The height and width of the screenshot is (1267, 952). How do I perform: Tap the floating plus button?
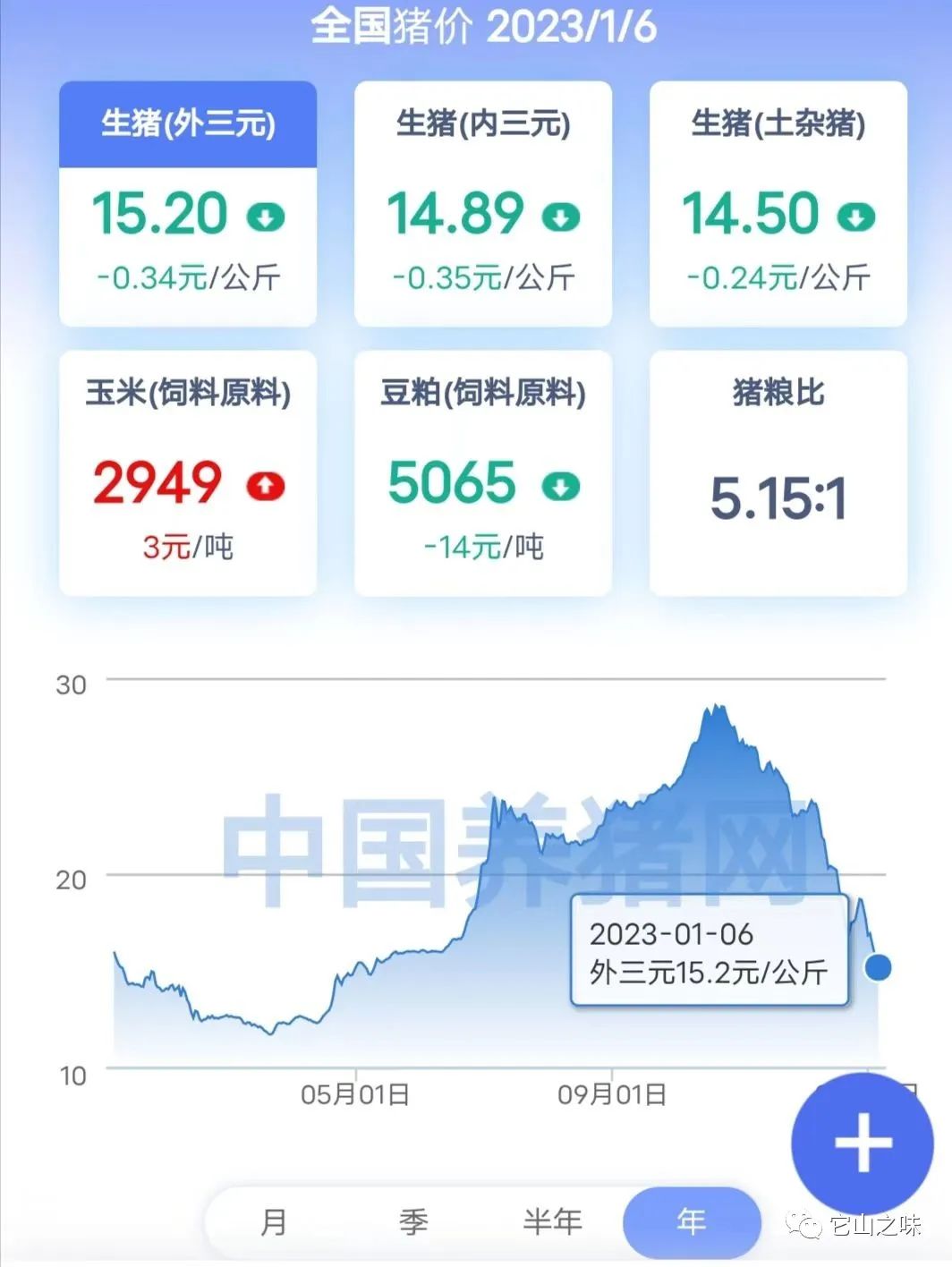click(x=863, y=1143)
